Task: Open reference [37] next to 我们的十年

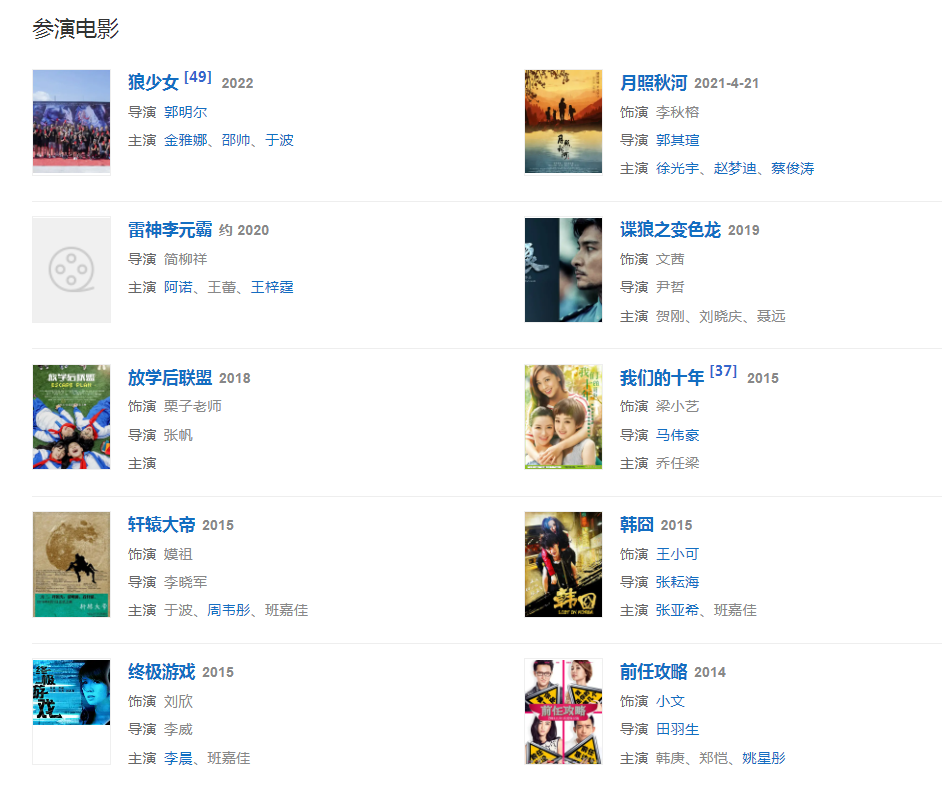Action: click(723, 371)
